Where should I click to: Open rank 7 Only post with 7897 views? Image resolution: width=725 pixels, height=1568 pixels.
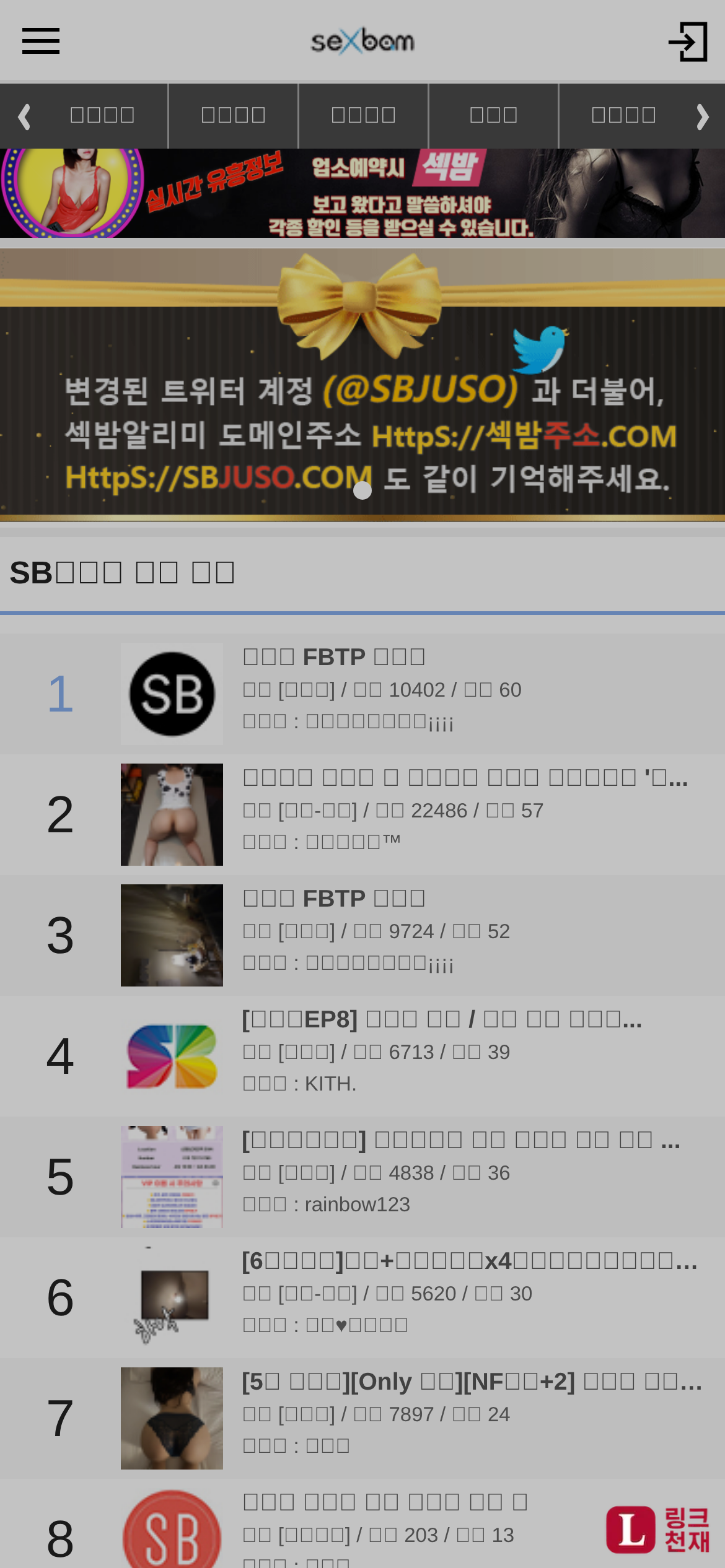(x=471, y=1382)
